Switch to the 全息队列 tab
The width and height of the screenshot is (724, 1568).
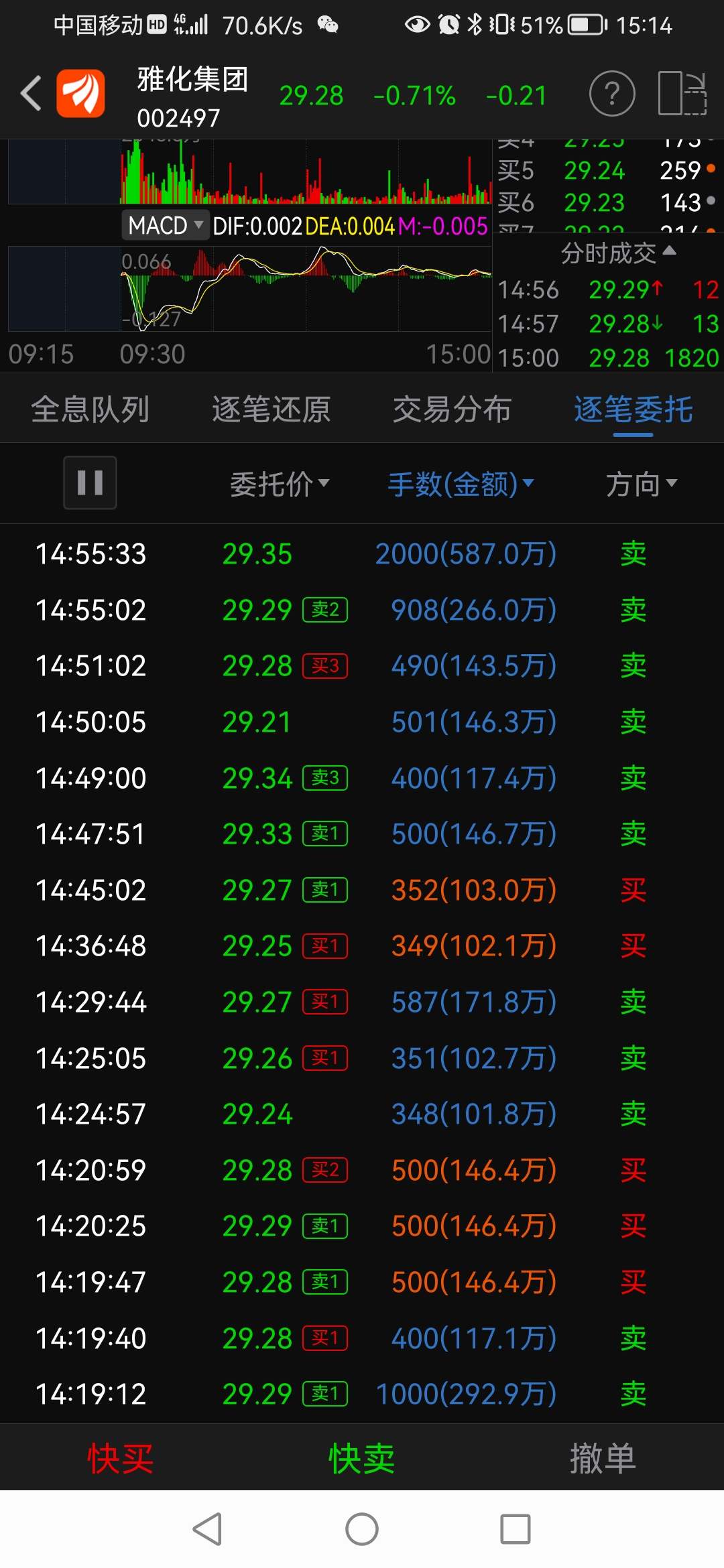(90, 409)
